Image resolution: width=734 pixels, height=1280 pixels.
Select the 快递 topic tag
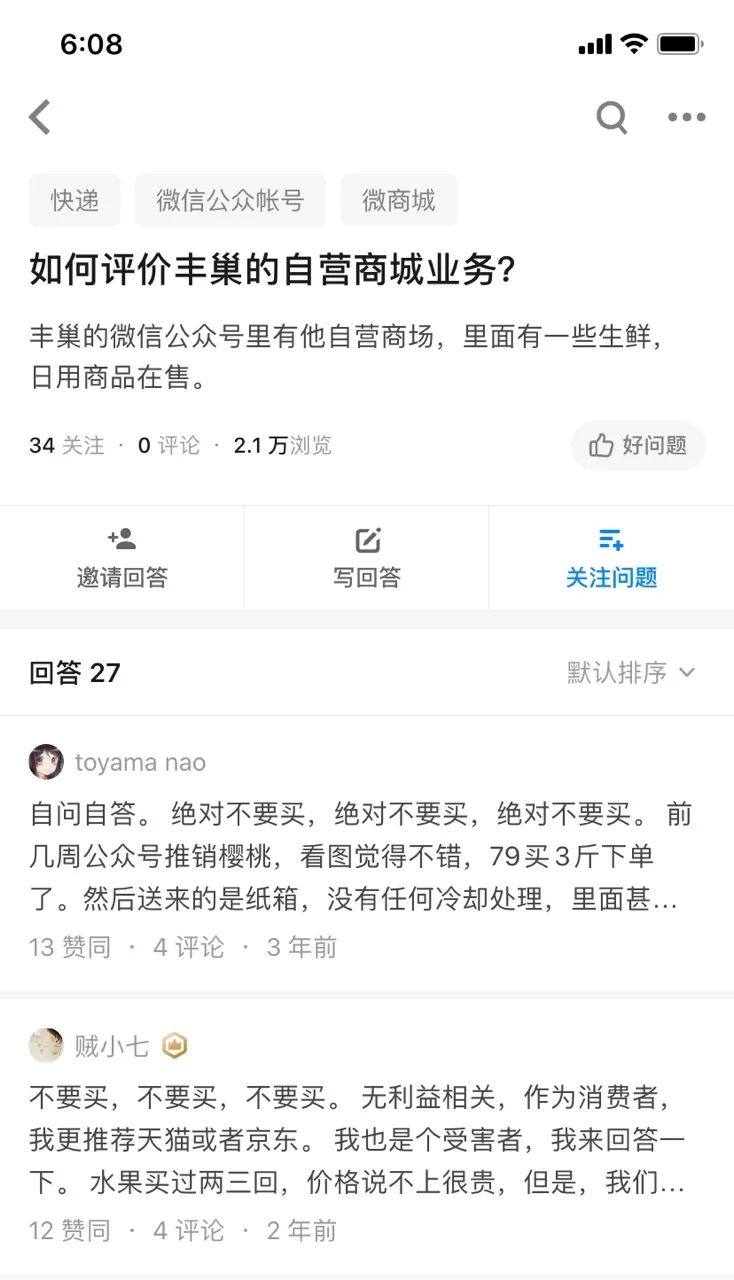[x=75, y=200]
